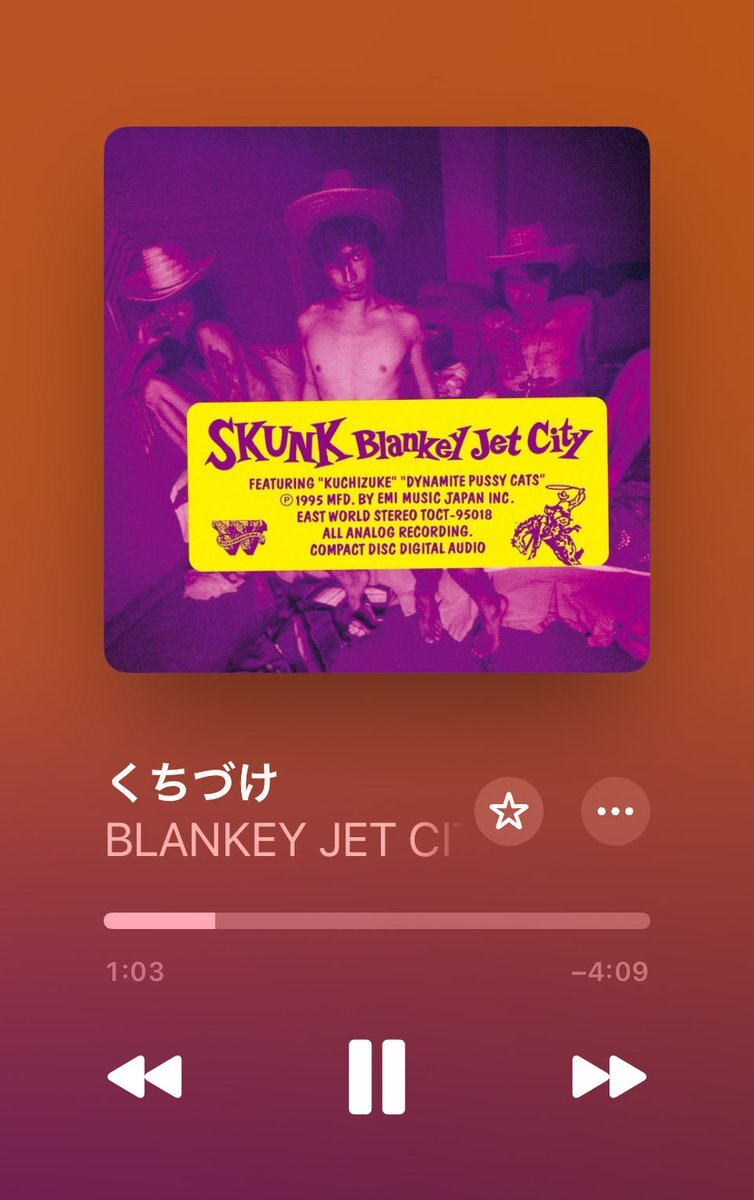Pause the playing song くちづけ
The image size is (754, 1200).
(x=377, y=1077)
